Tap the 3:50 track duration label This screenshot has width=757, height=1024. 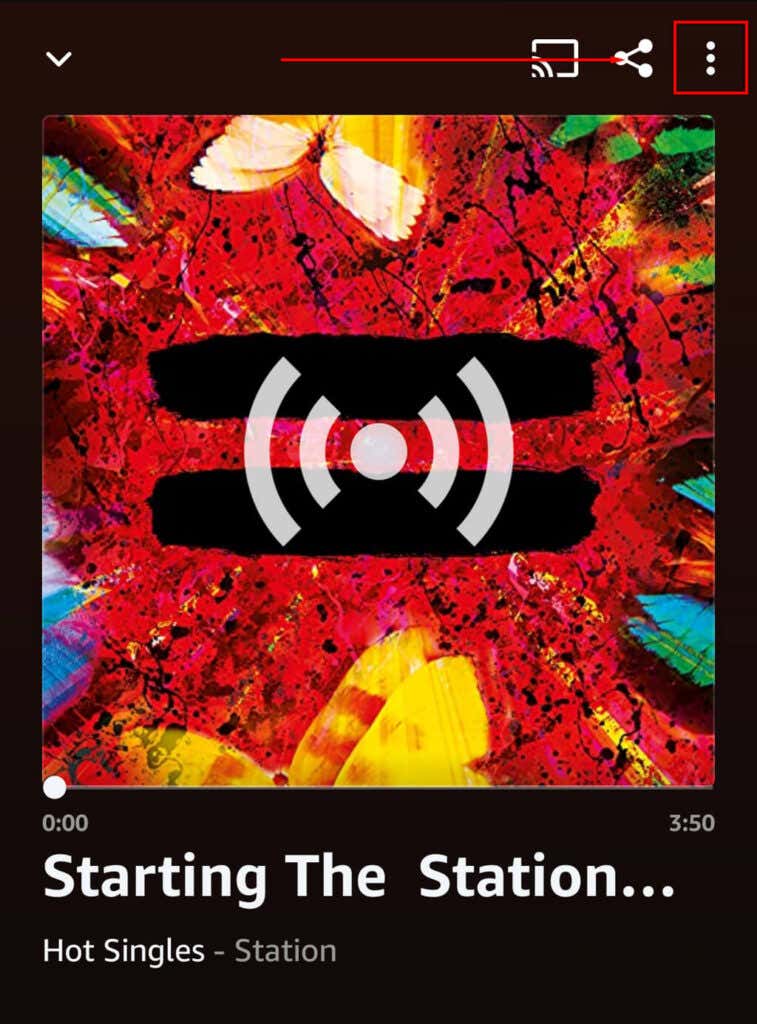coord(695,824)
